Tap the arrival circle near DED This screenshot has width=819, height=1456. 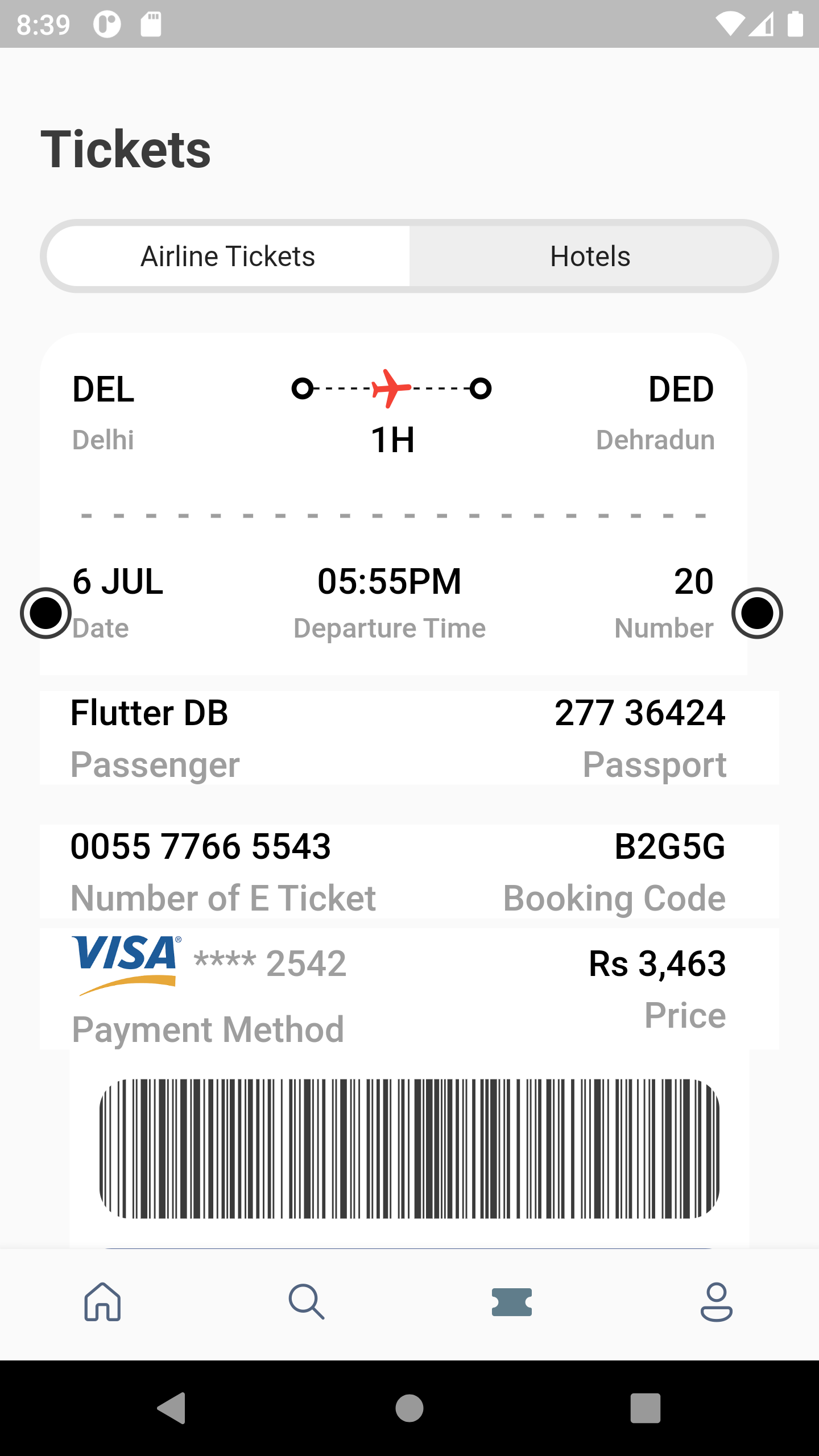pyautogui.click(x=481, y=389)
